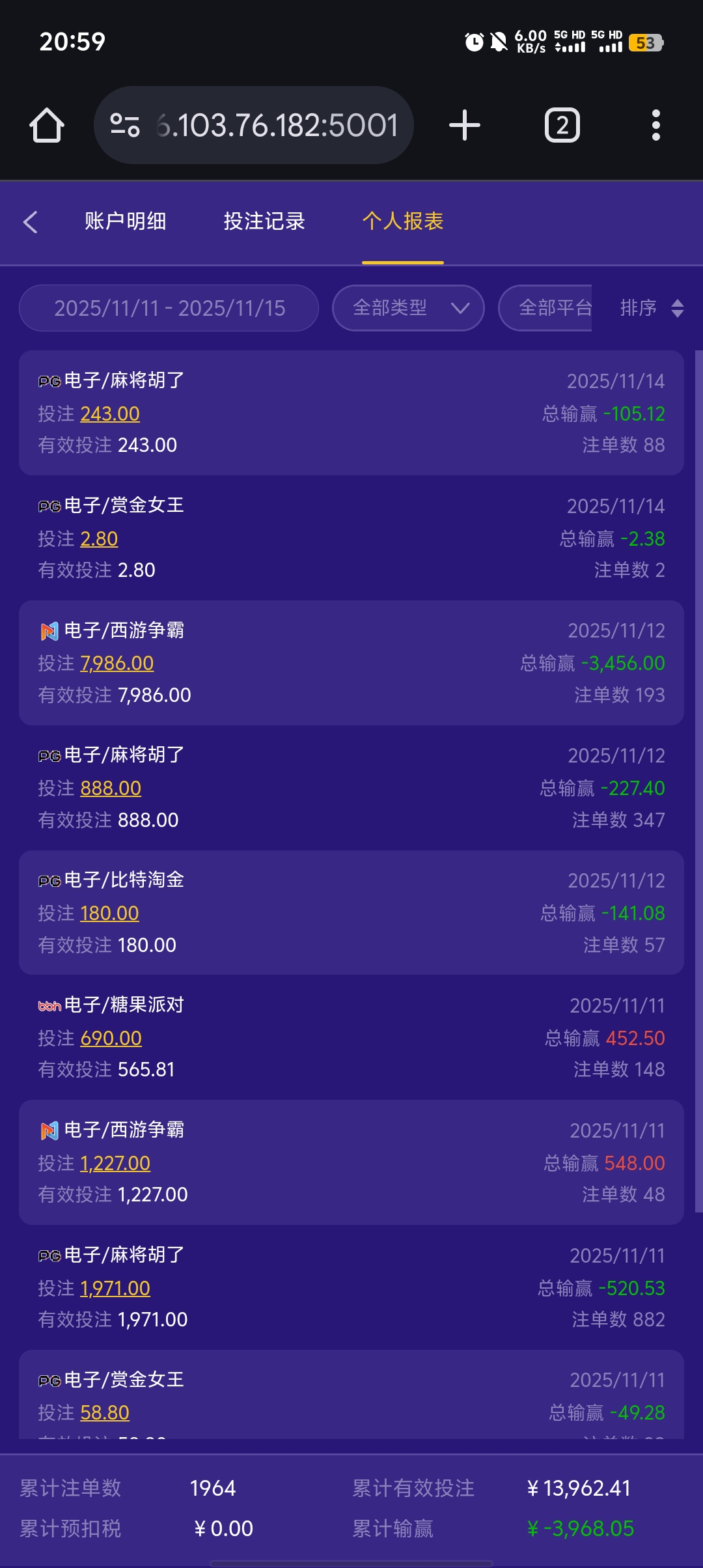Go back using the left arrow
This screenshot has width=703, height=1568.
point(31,222)
